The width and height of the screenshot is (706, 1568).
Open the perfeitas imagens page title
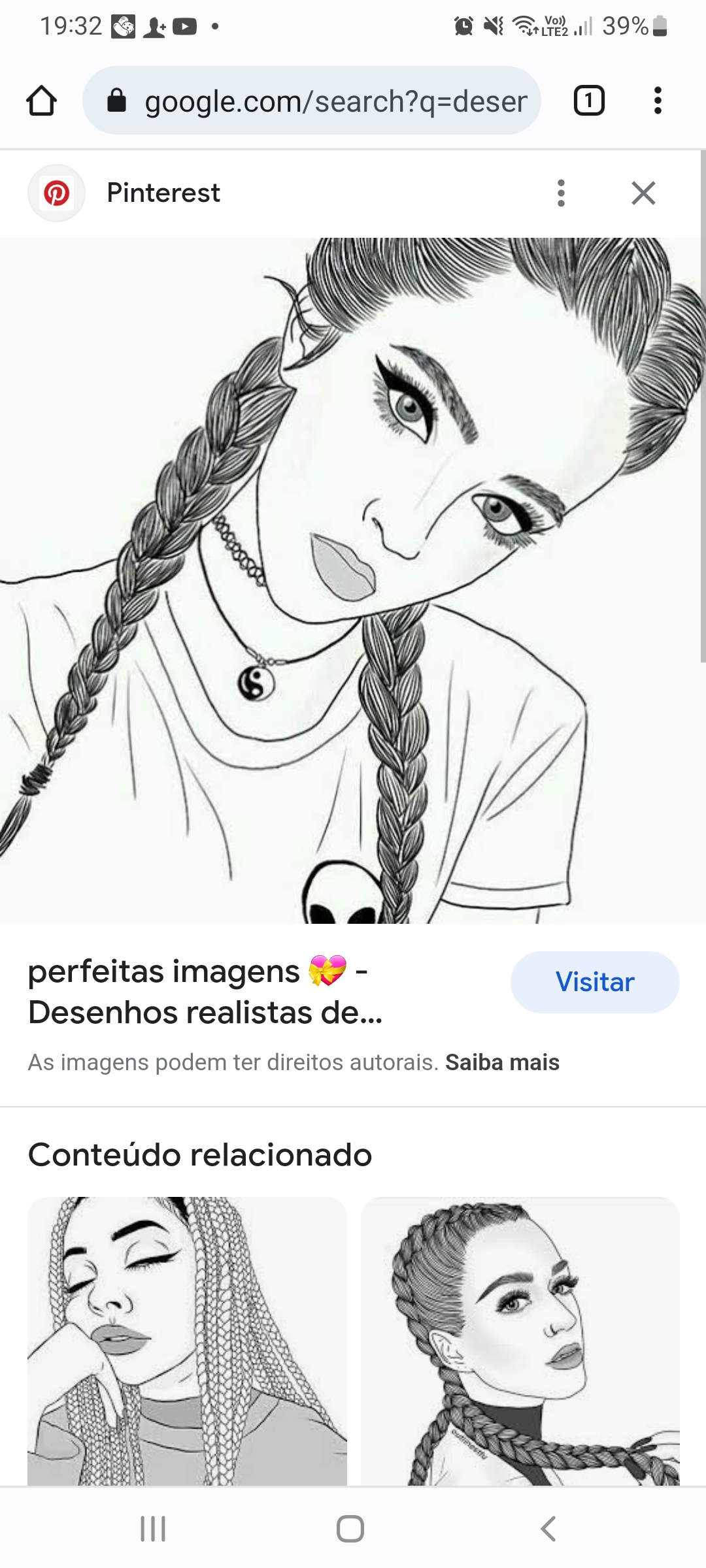coord(205,992)
